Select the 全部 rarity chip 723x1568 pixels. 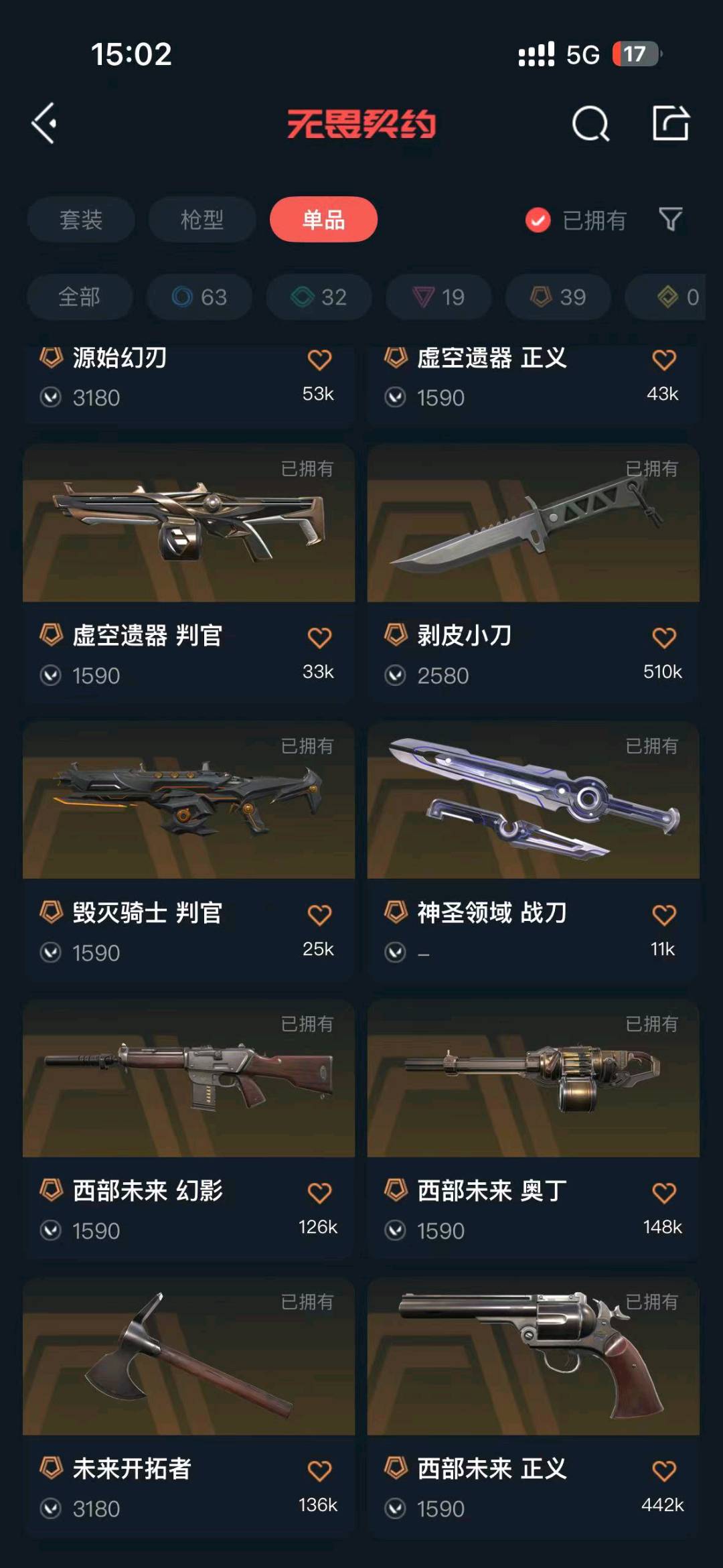click(x=80, y=297)
